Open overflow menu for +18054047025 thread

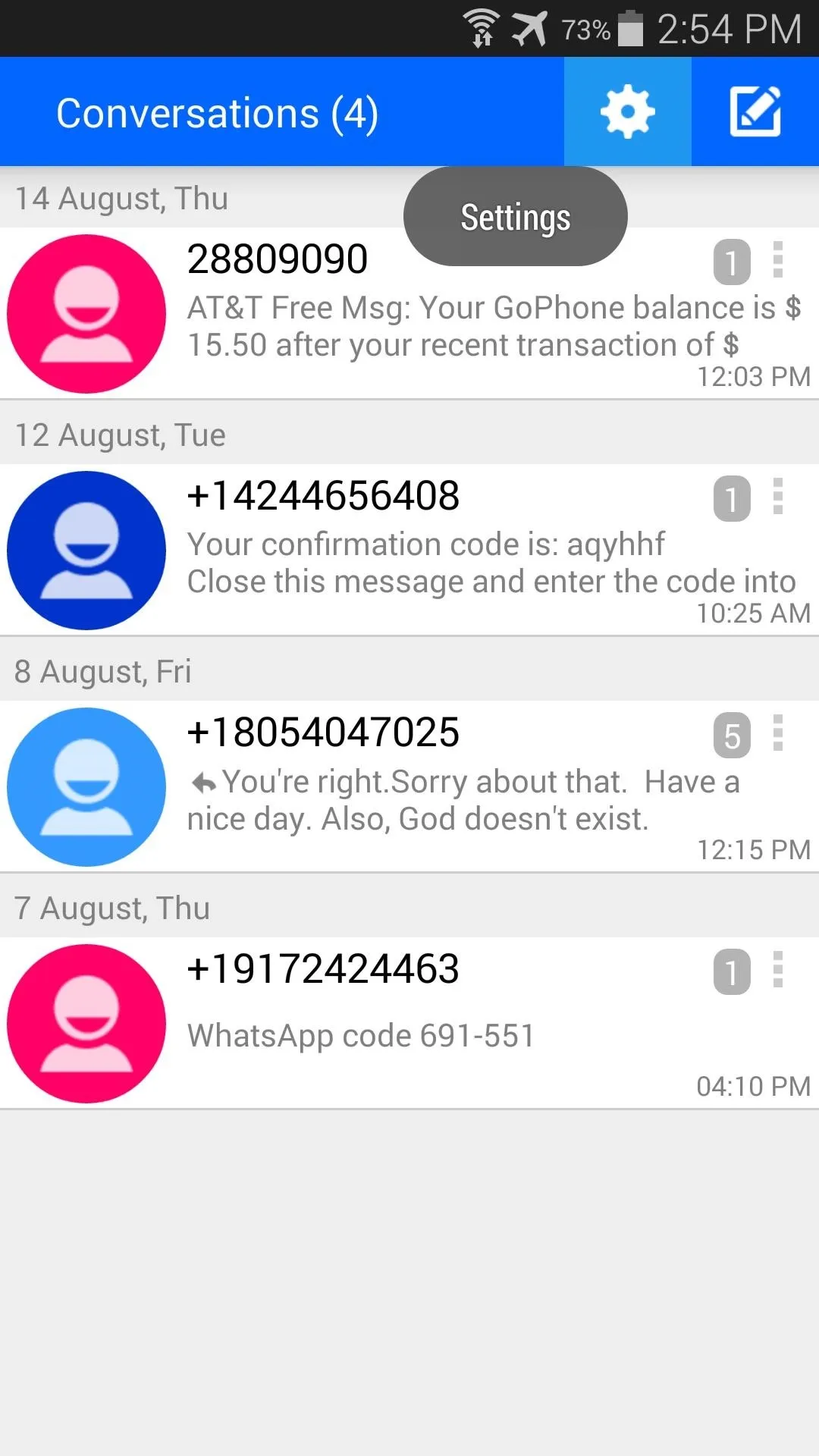coord(777,733)
